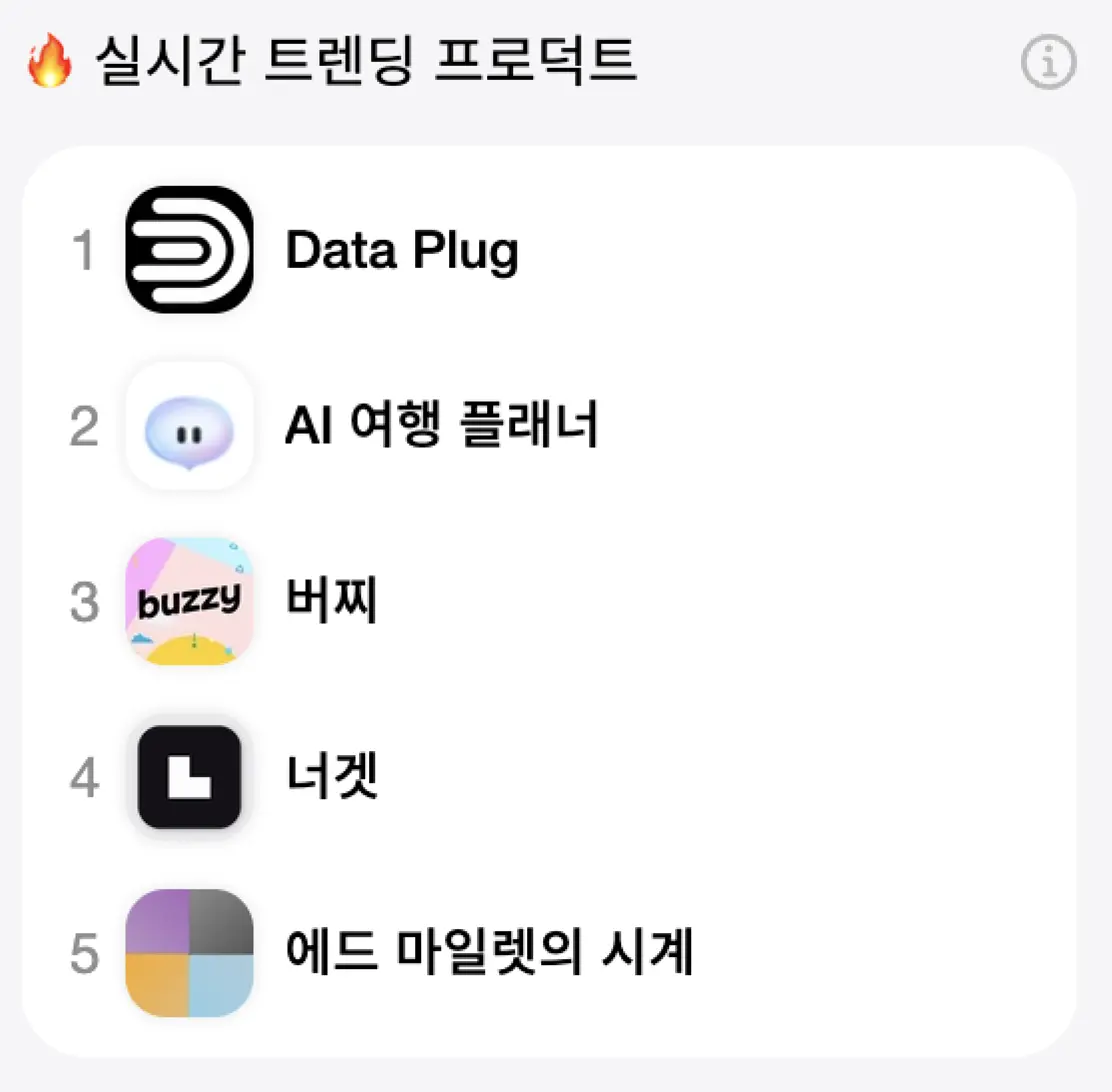Open 에드 마일렛의 시계 in trending list
The height and width of the screenshot is (1092, 1112).
pos(550,953)
